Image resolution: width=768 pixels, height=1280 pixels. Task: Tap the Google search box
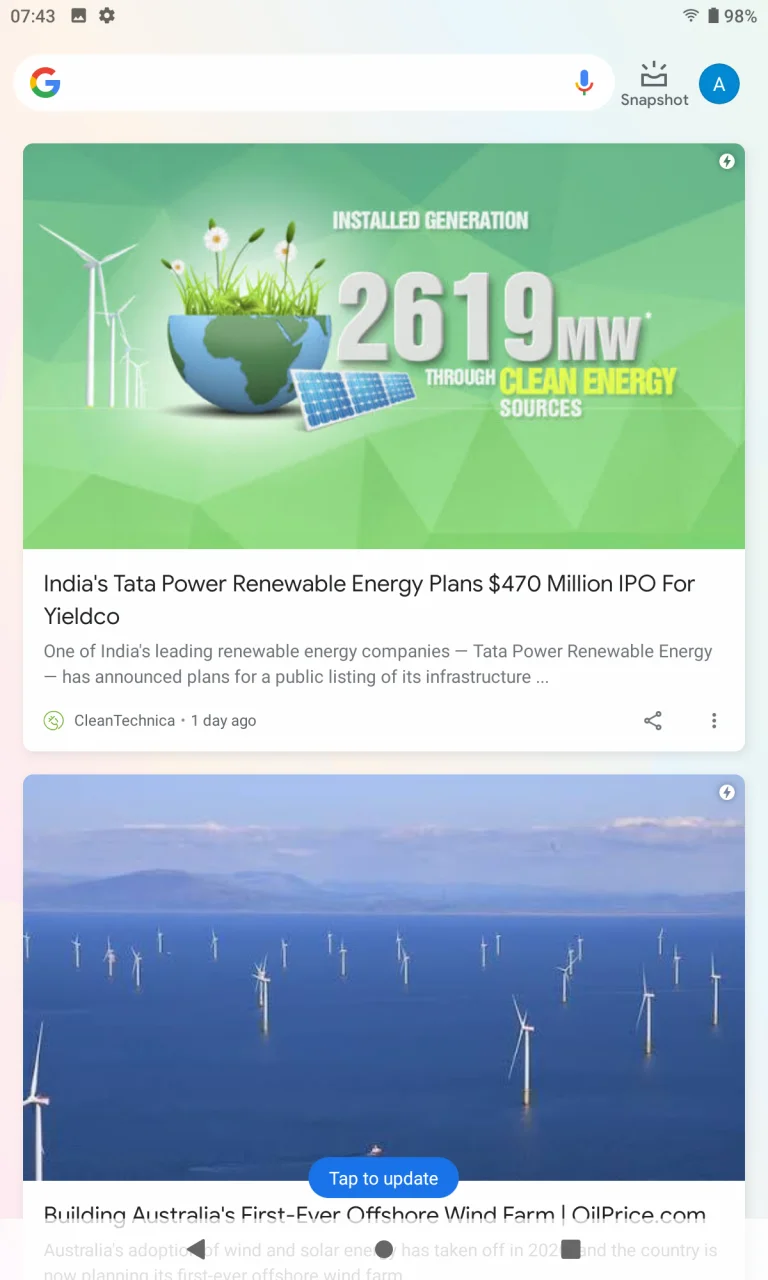point(300,83)
